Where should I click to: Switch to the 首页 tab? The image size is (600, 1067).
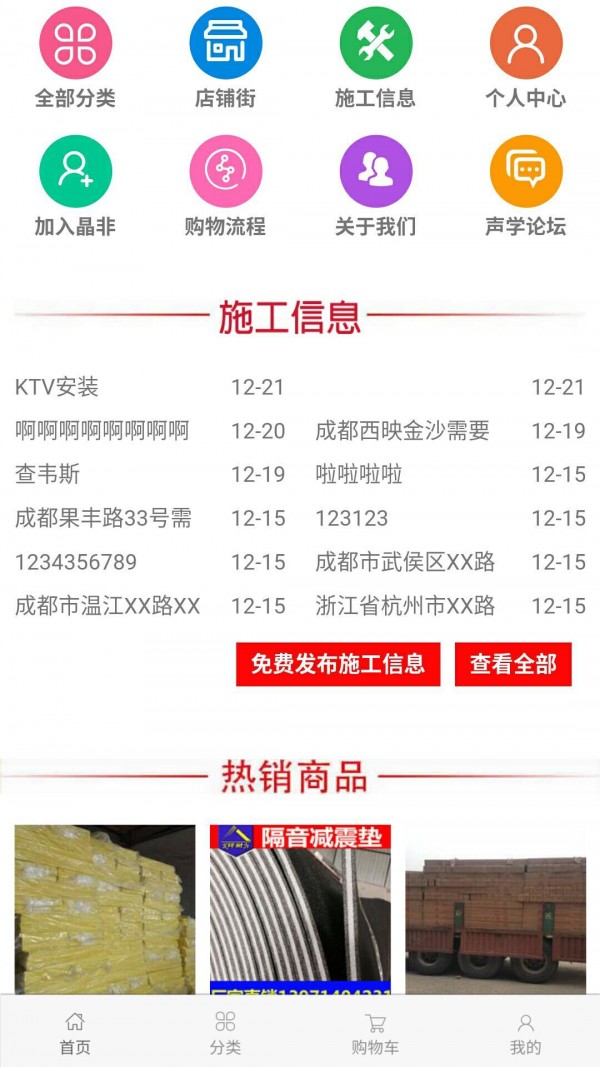pyautogui.click(x=75, y=1033)
